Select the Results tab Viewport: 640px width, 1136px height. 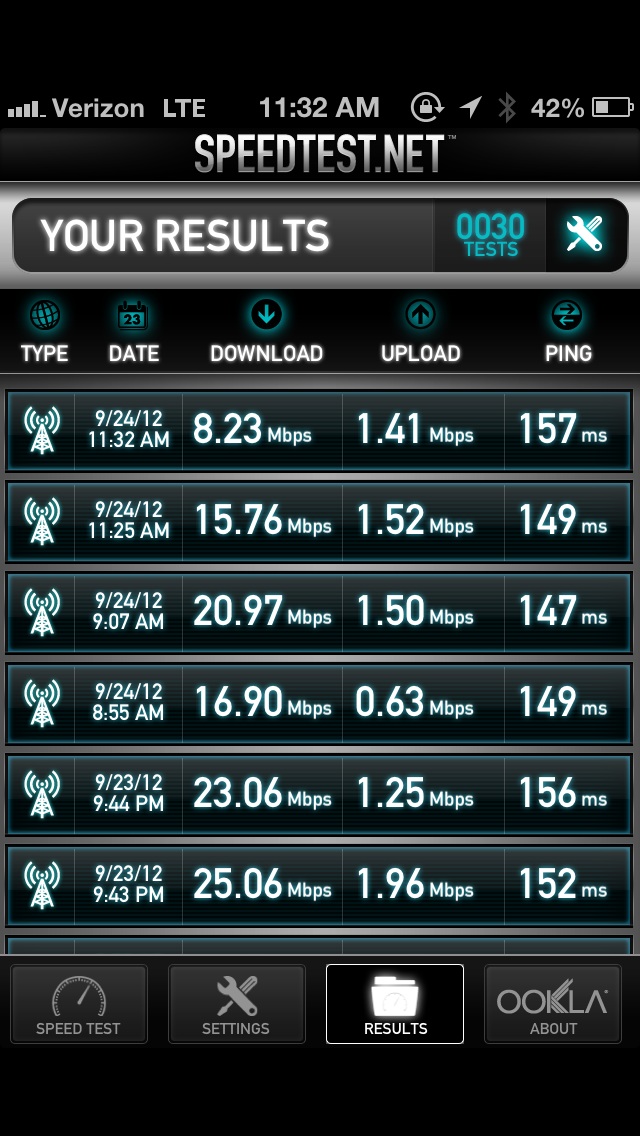coord(395,1004)
